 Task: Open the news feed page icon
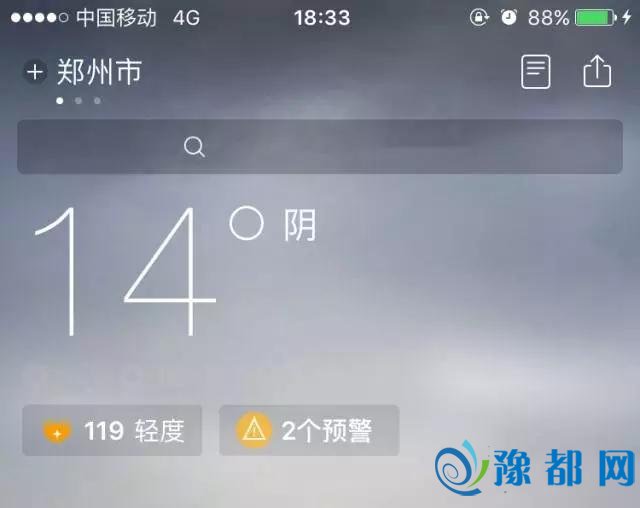click(536, 71)
